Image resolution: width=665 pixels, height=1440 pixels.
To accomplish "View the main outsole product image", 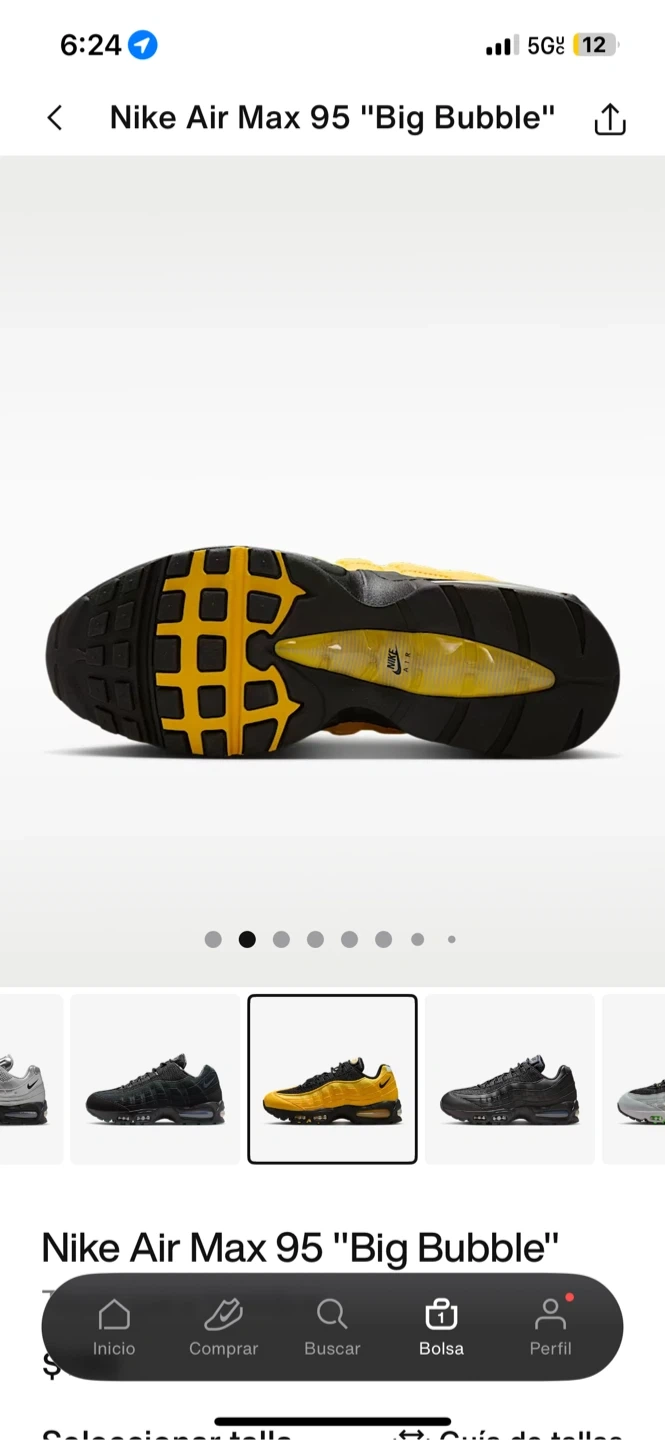I will click(x=332, y=650).
